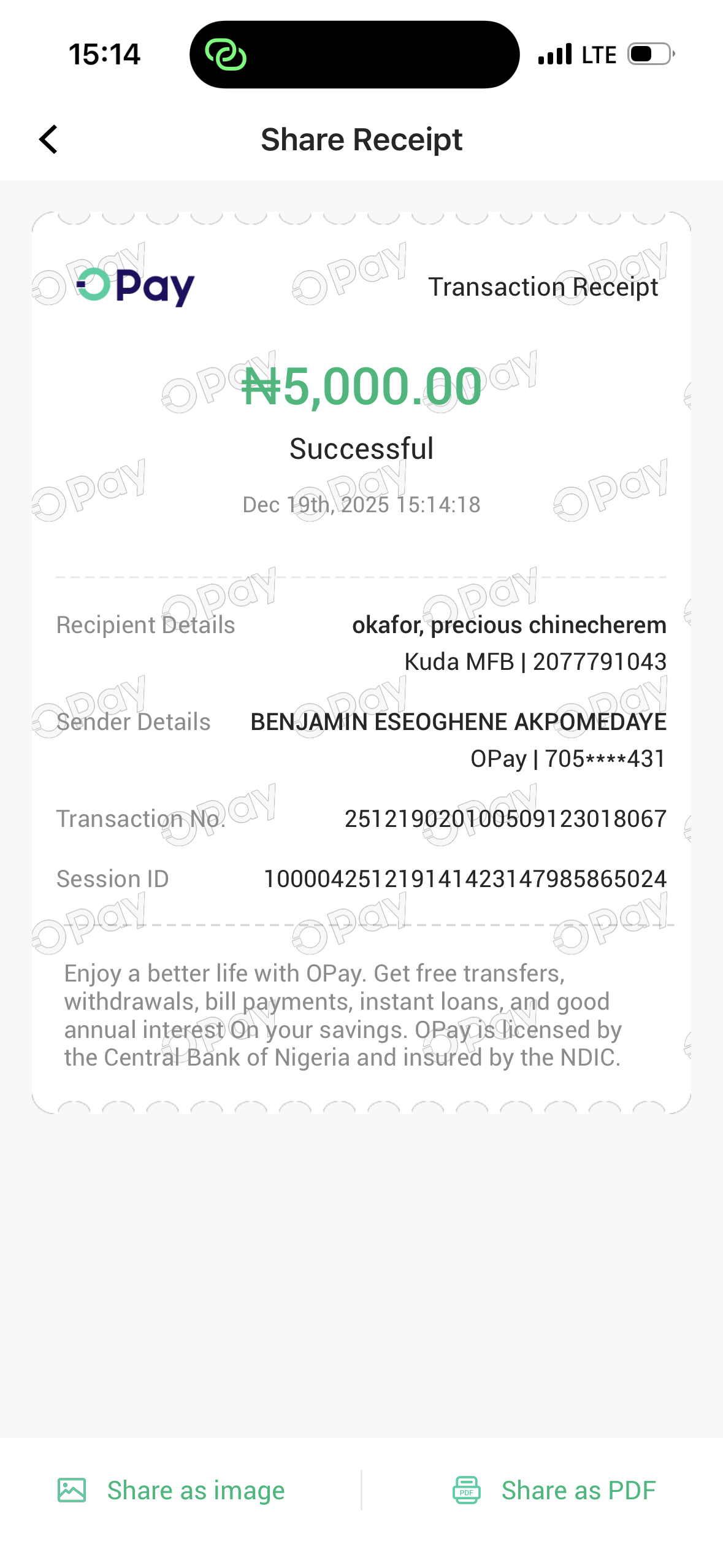Go back from Share Receipt

click(48, 140)
